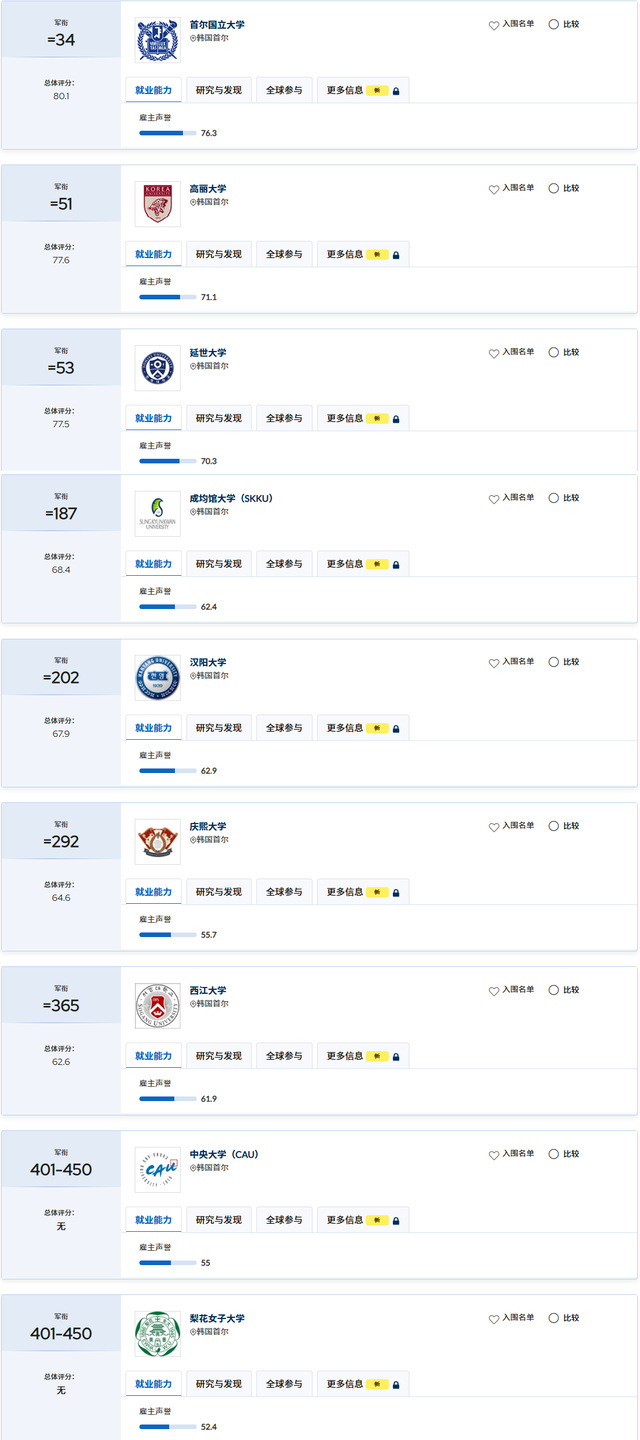
Task: Switch to 全球参与 tab for 庆熙大学
Action: click(x=284, y=892)
